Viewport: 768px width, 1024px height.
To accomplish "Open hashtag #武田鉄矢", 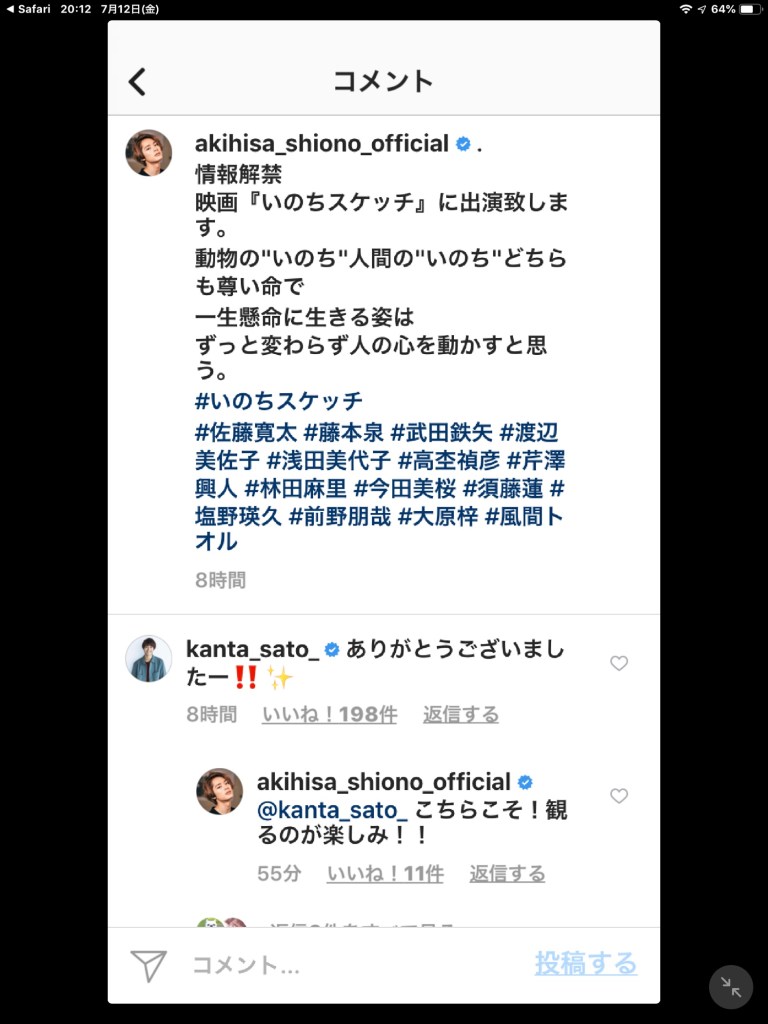I will 441,433.
